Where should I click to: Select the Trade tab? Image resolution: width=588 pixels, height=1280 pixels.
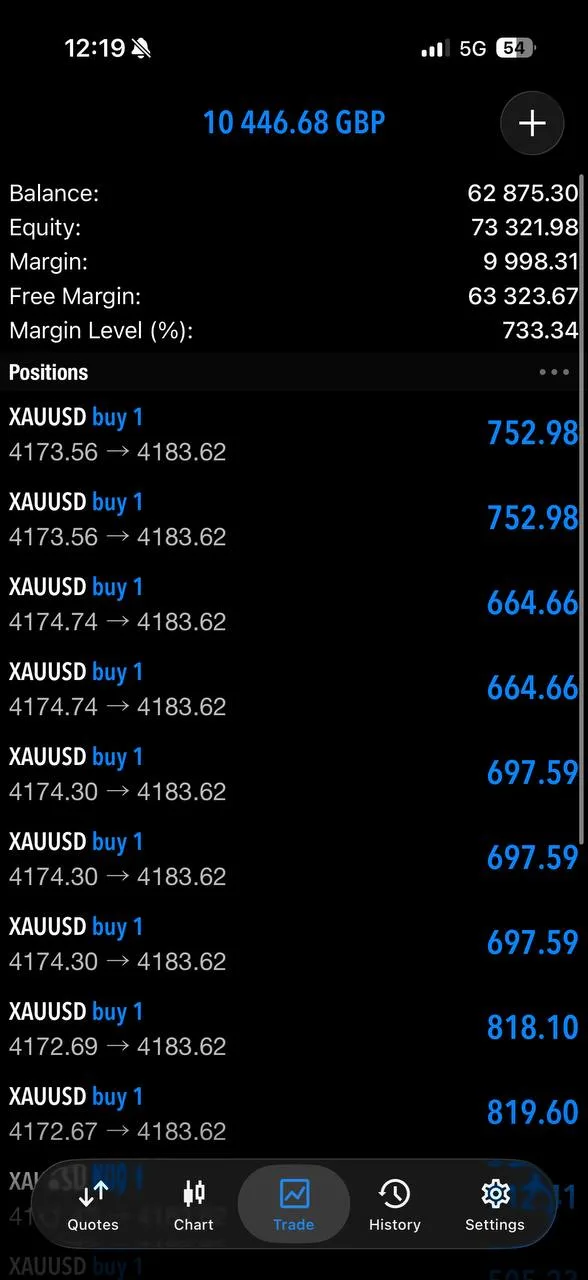294,1205
